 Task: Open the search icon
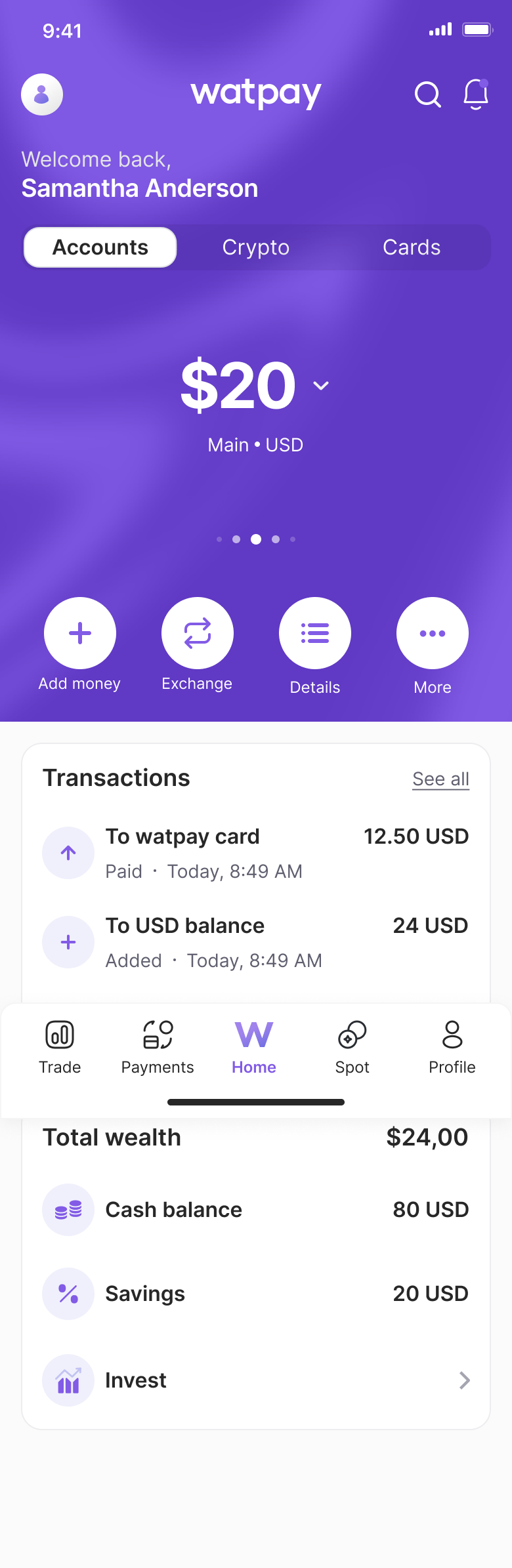[427, 94]
